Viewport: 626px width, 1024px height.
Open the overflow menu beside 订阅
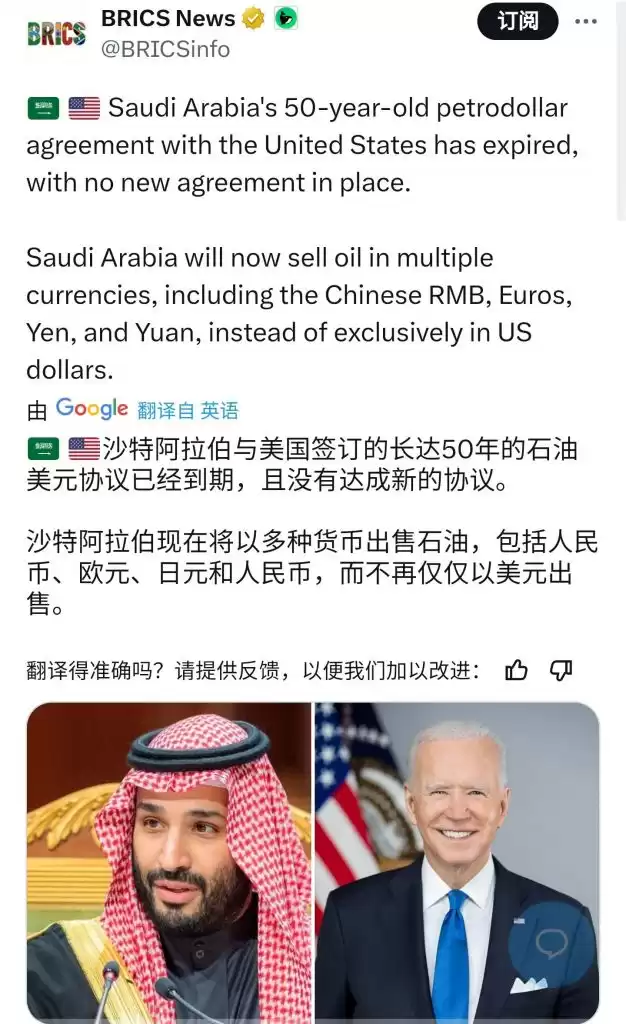(x=586, y=21)
